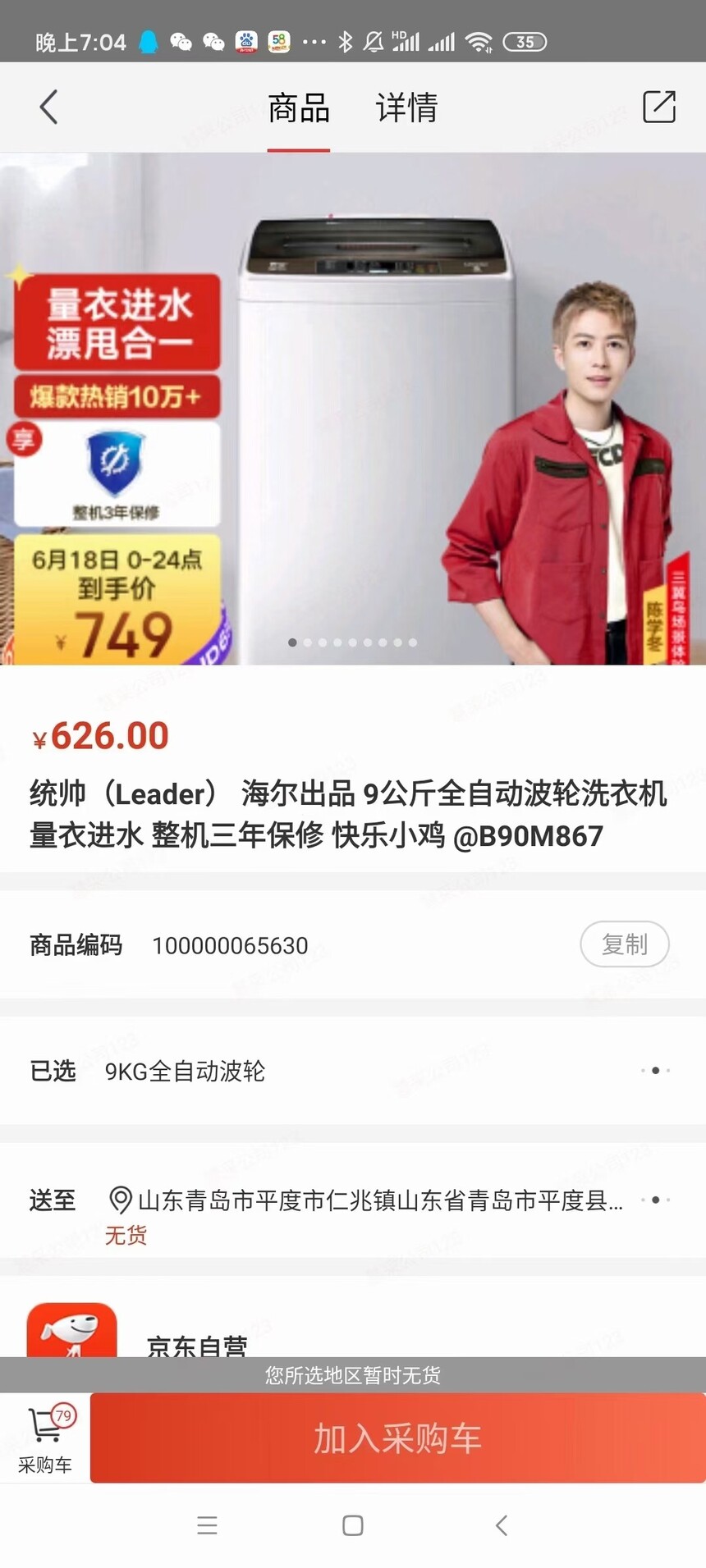Select the 商品 tab
Screen dimensions: 706x1568
(299, 107)
